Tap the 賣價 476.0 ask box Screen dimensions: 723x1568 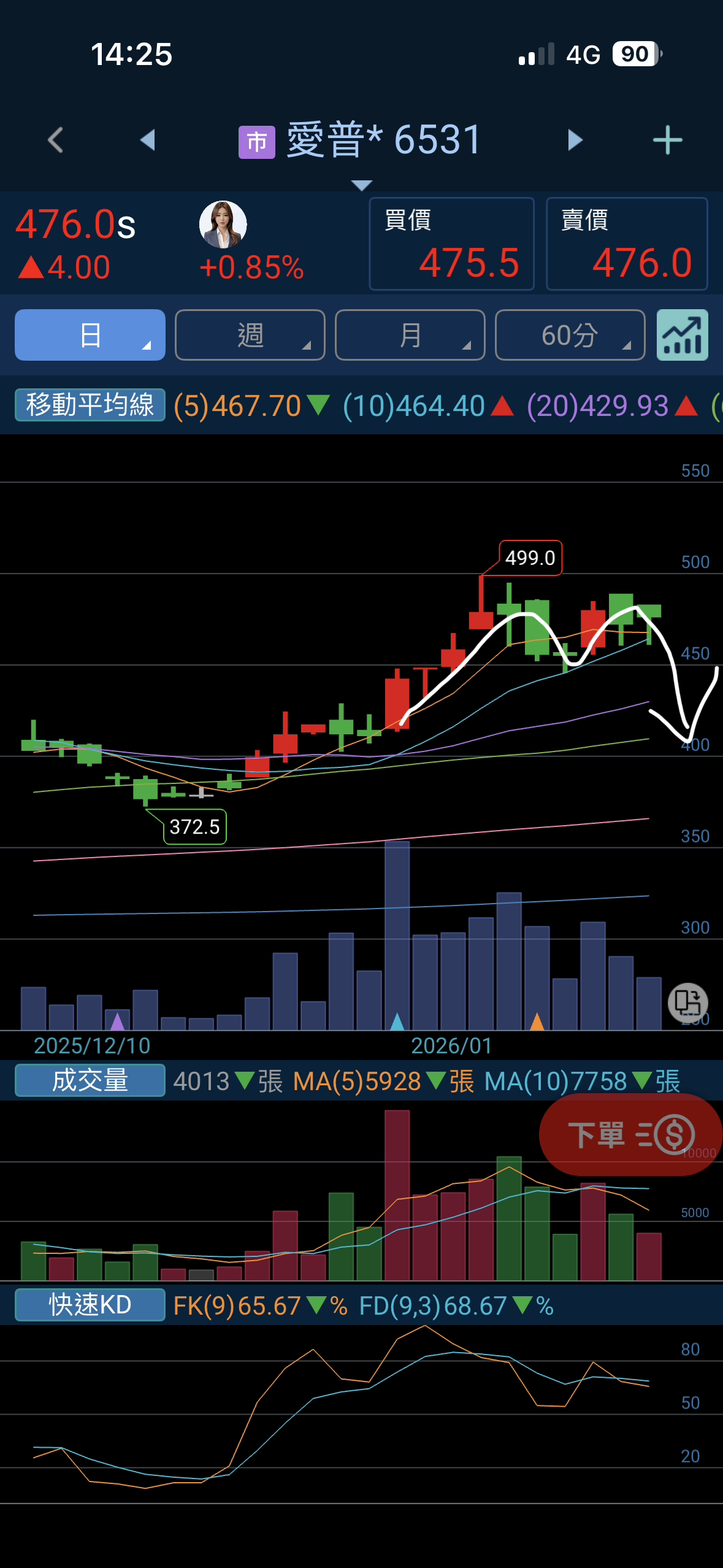click(x=626, y=244)
